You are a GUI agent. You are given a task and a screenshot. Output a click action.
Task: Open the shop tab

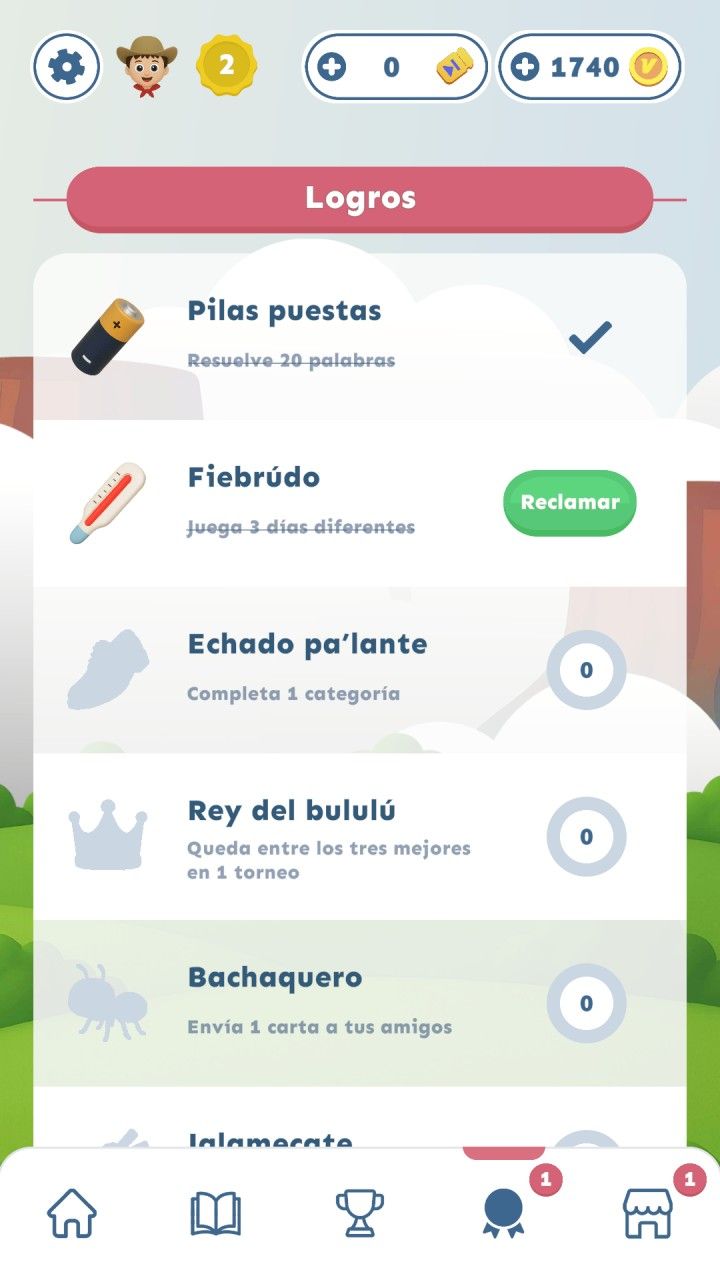647,1213
